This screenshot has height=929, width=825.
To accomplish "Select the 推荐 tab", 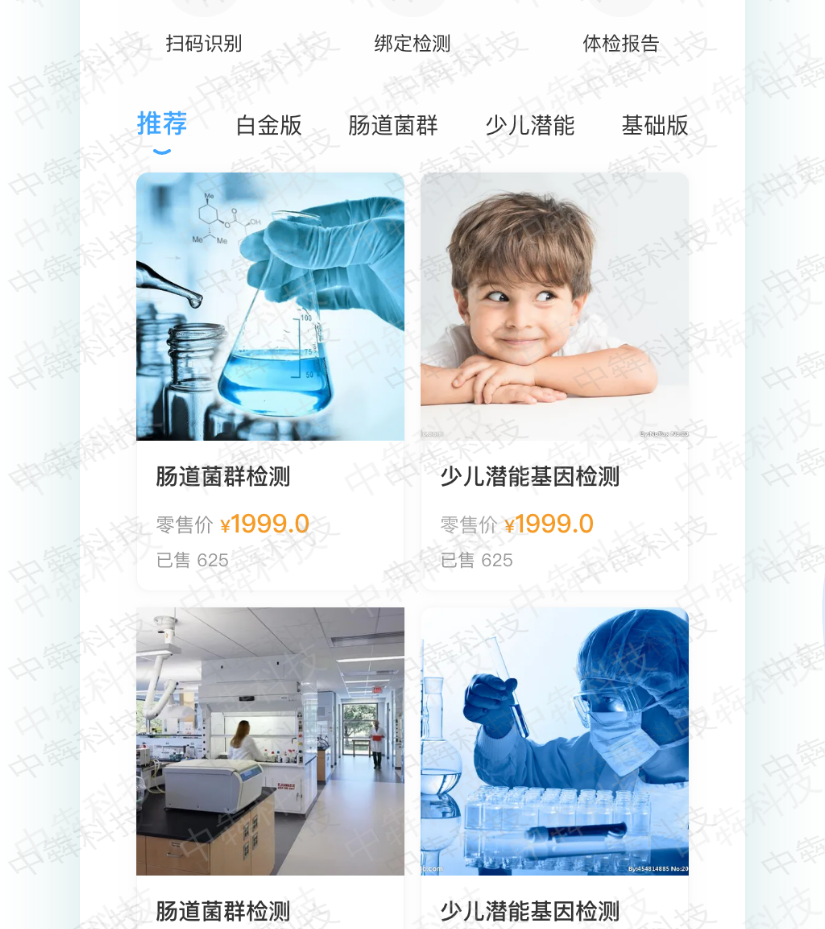I will tap(162, 124).
